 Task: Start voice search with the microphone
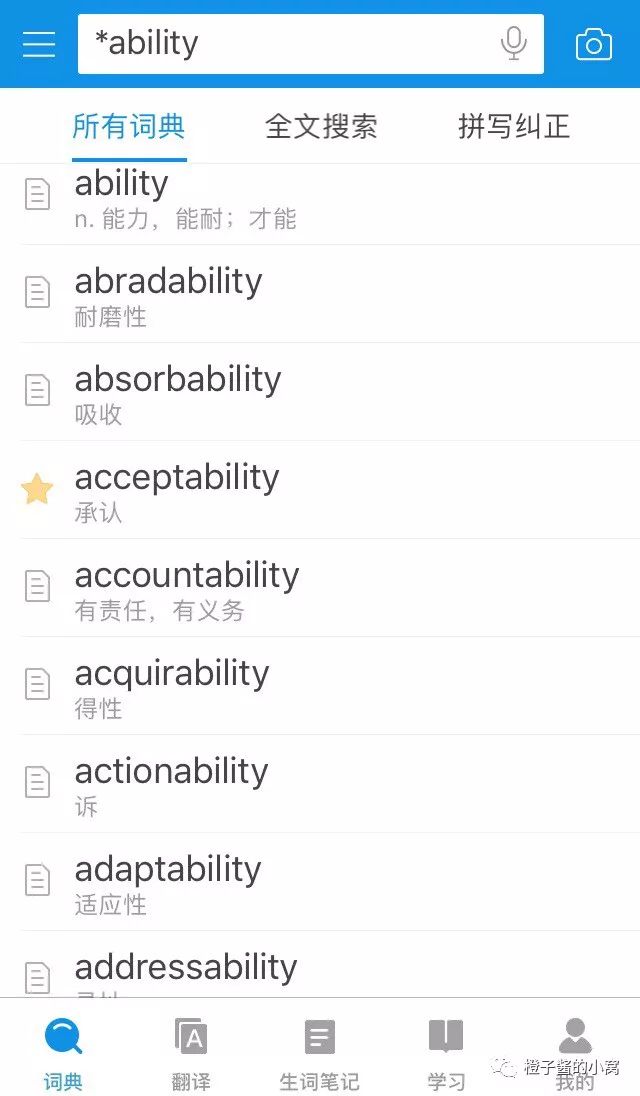(513, 44)
